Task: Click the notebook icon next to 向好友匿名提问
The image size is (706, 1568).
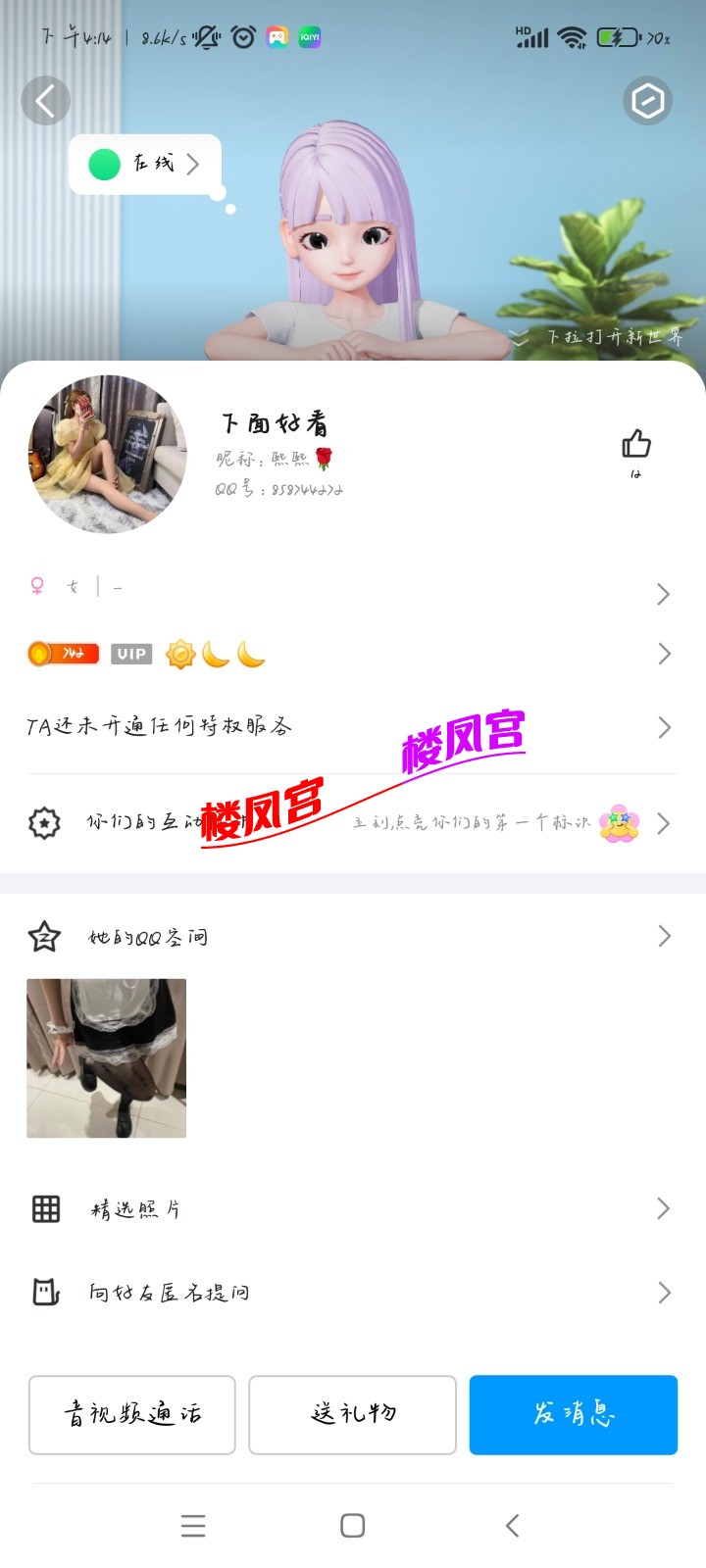Action: pos(45,1292)
